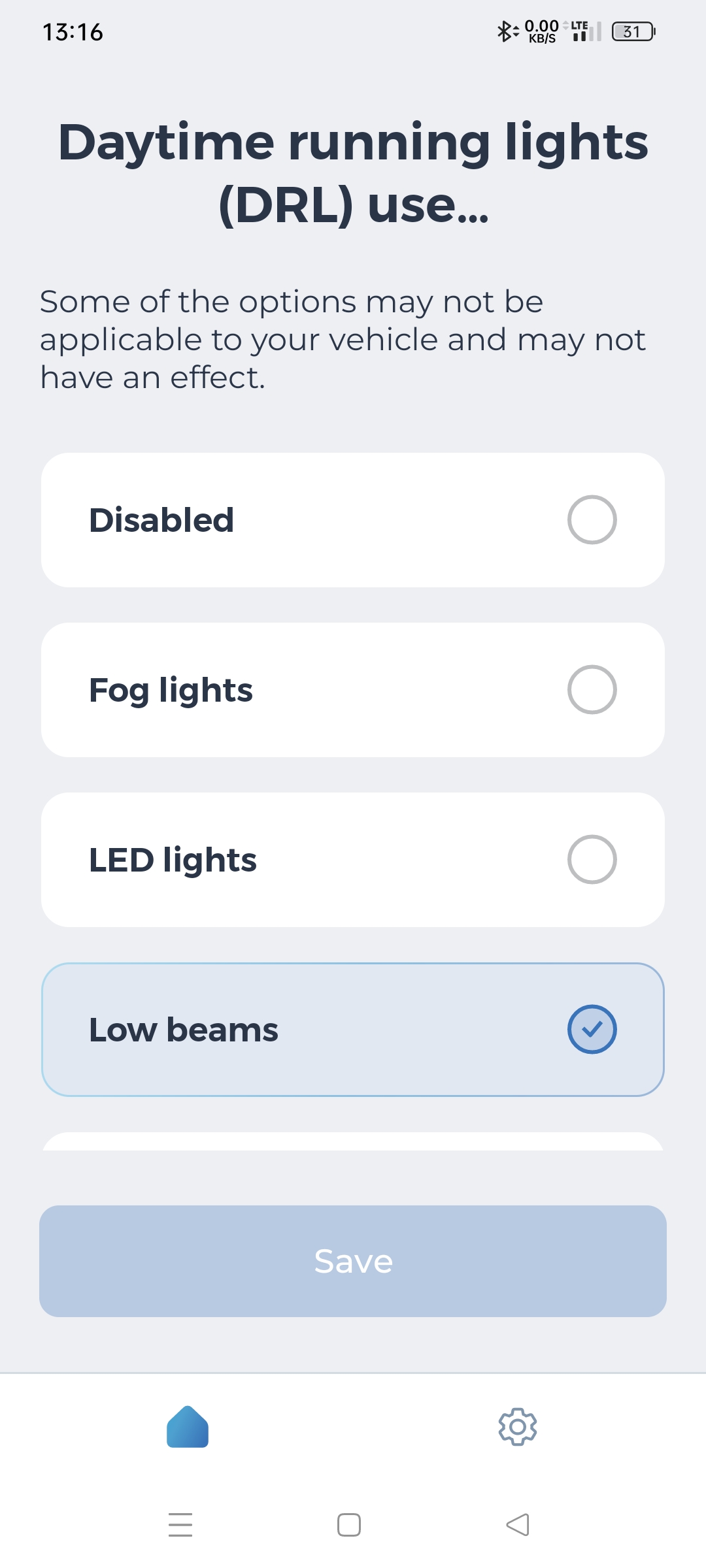706x1568 pixels.
Task: Select the Disabled option
Action: (353, 520)
